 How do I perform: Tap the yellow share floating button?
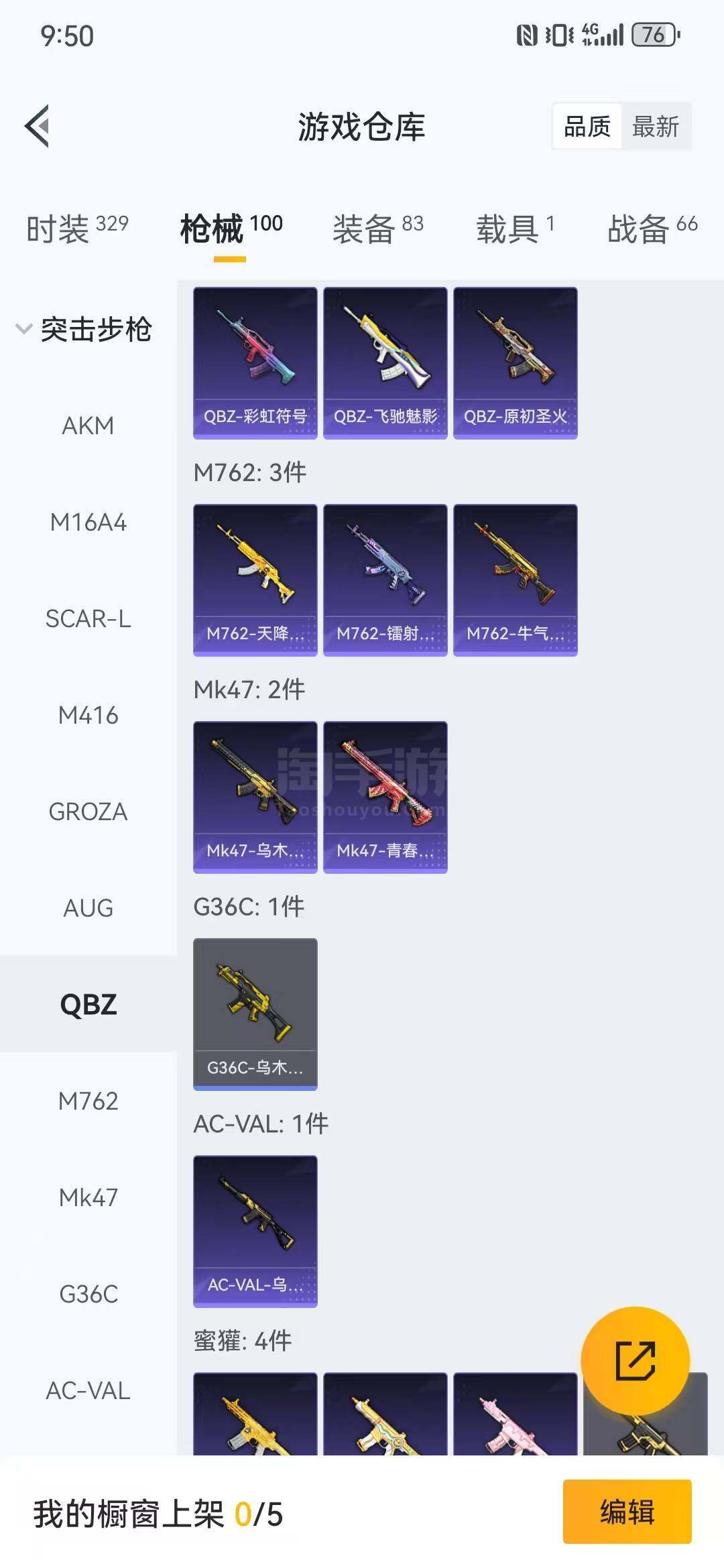click(x=635, y=1360)
